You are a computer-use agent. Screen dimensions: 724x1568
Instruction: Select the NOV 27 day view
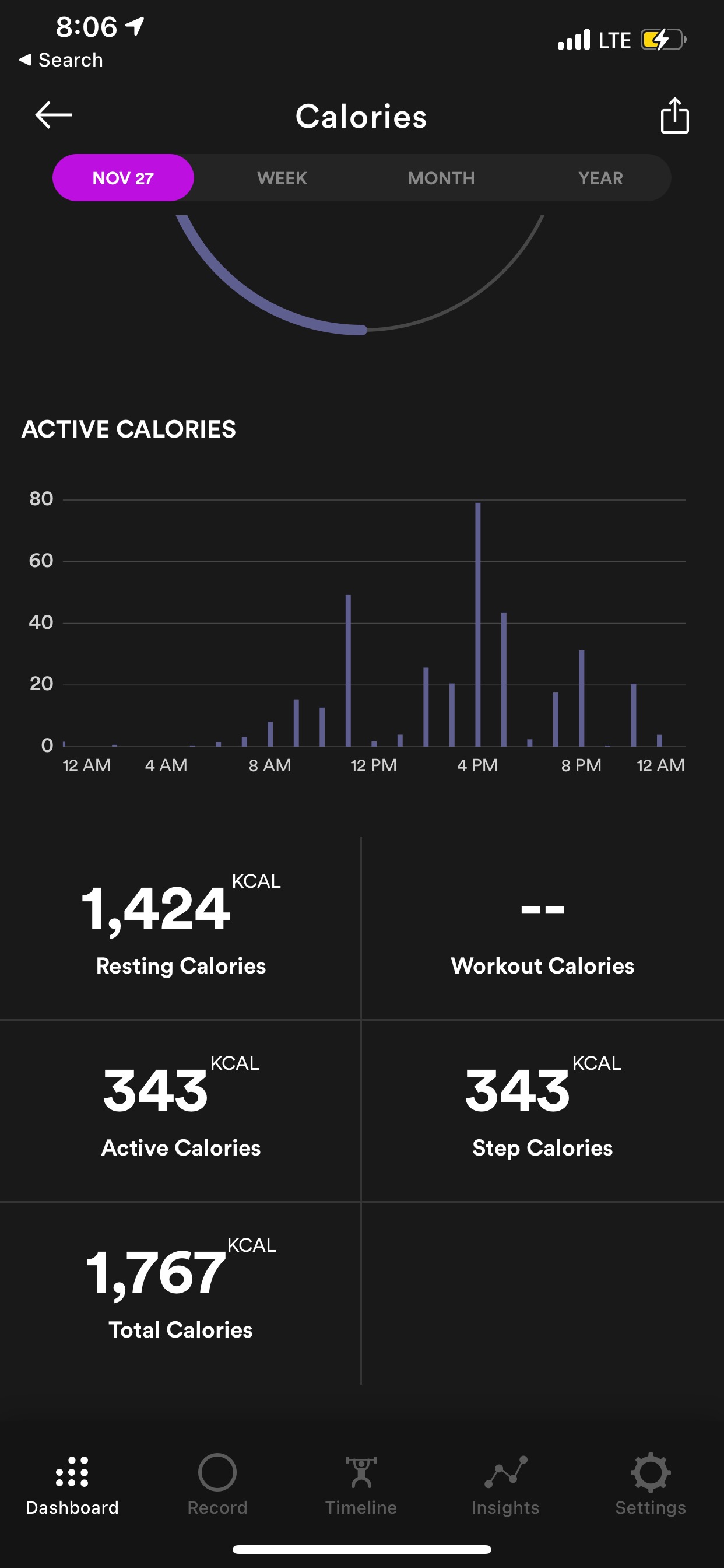(123, 178)
